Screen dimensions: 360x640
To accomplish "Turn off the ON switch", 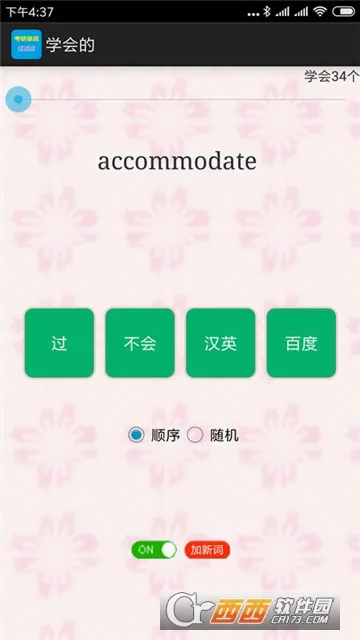I will (154, 550).
